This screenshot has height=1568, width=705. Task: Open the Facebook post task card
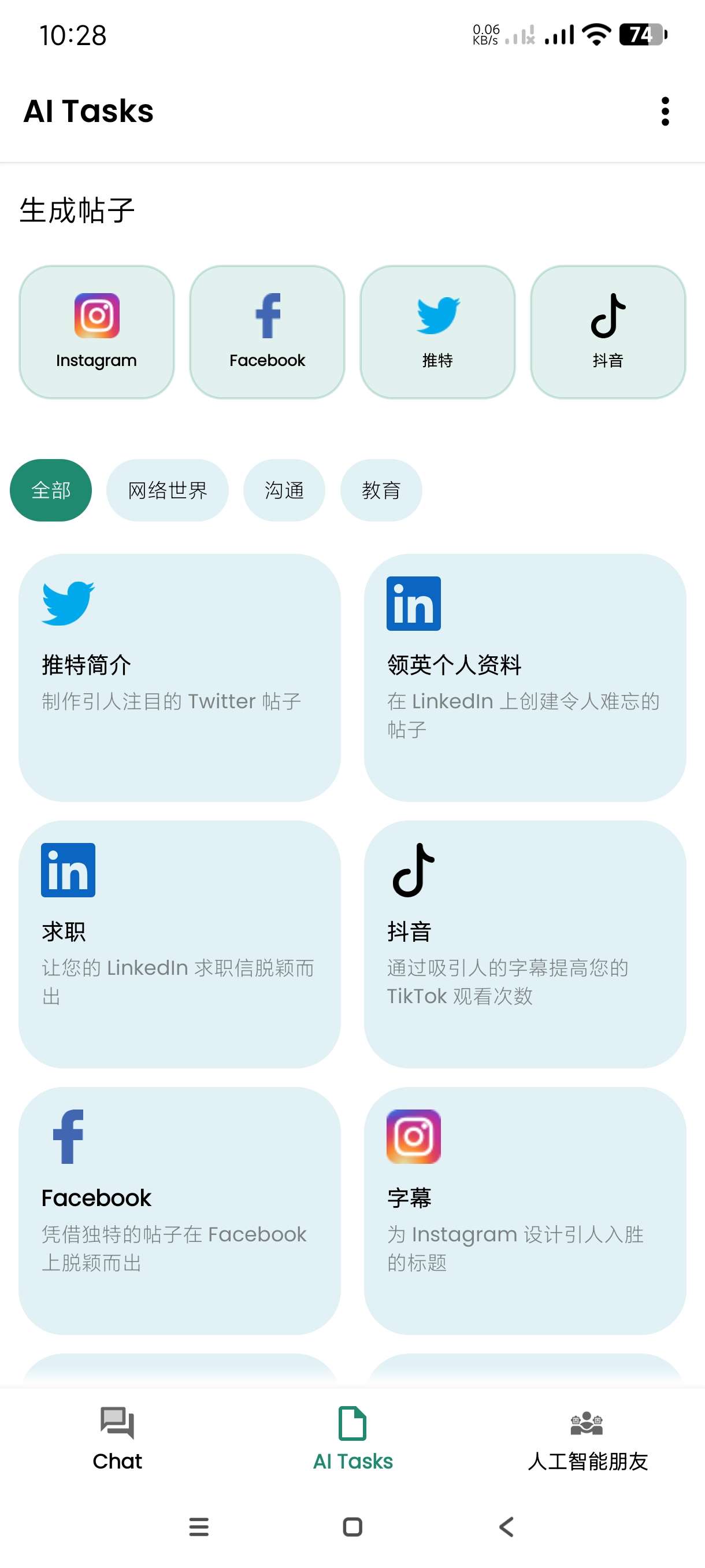pyautogui.click(x=180, y=1210)
